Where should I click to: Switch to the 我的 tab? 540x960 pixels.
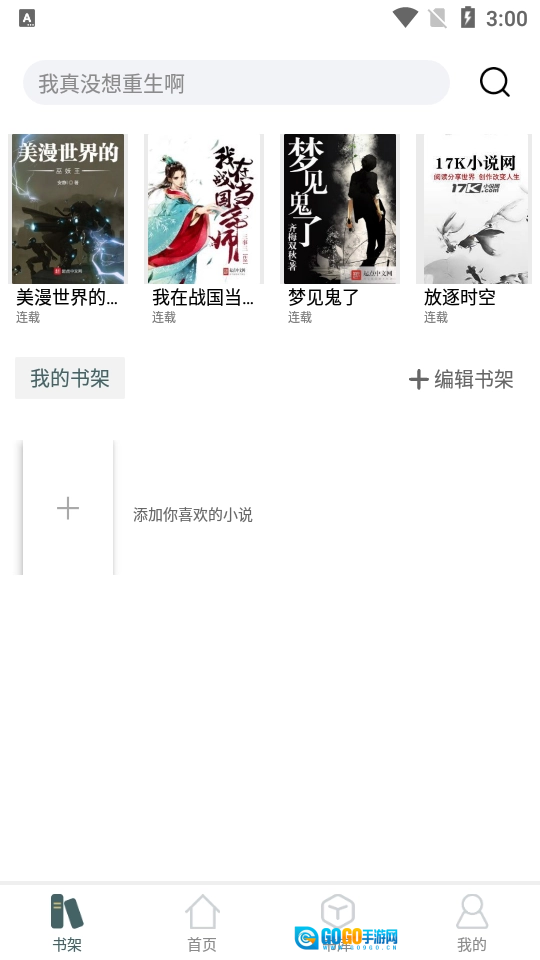(x=472, y=923)
